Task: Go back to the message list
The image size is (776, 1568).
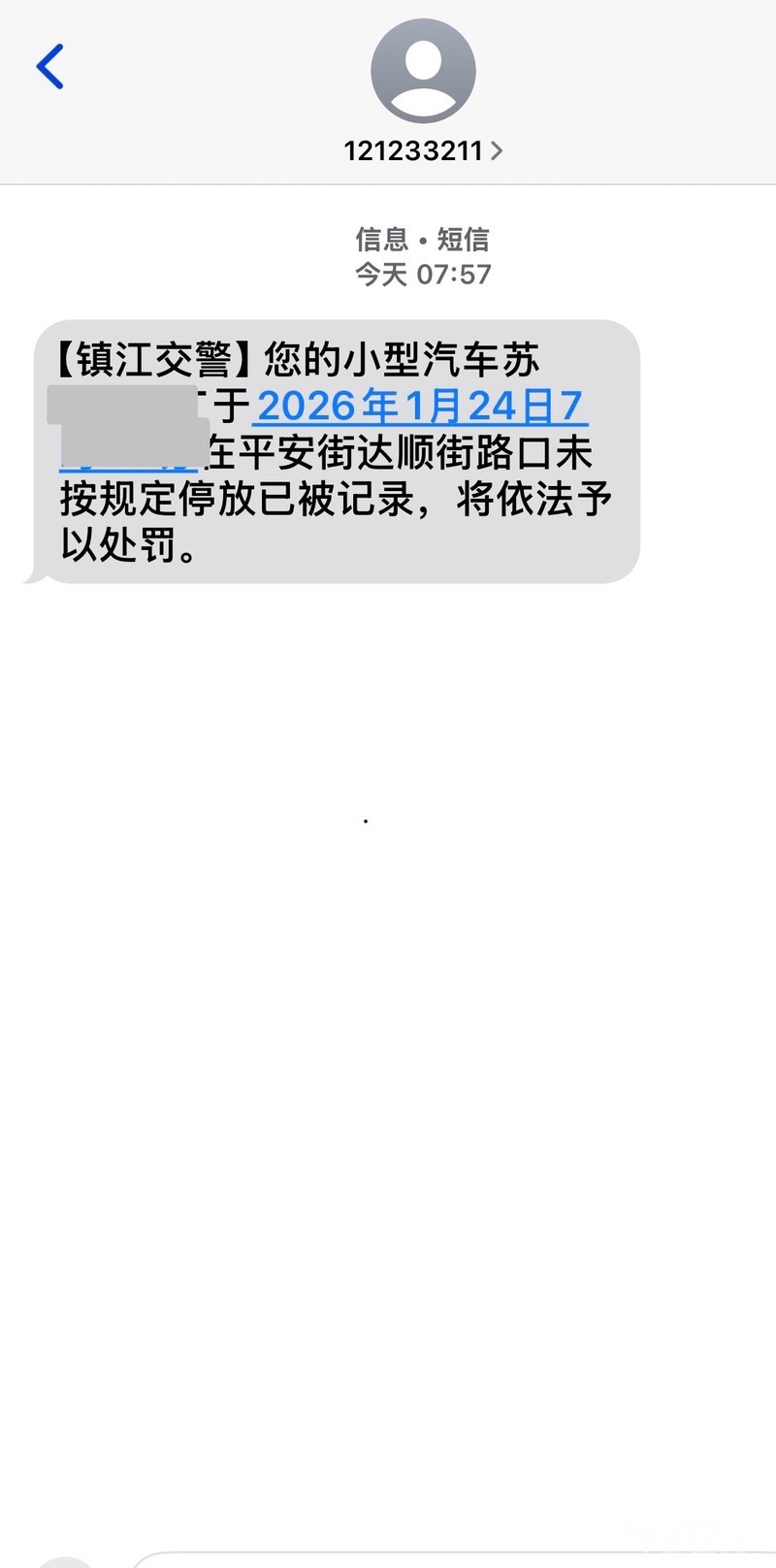Action: (x=49, y=67)
